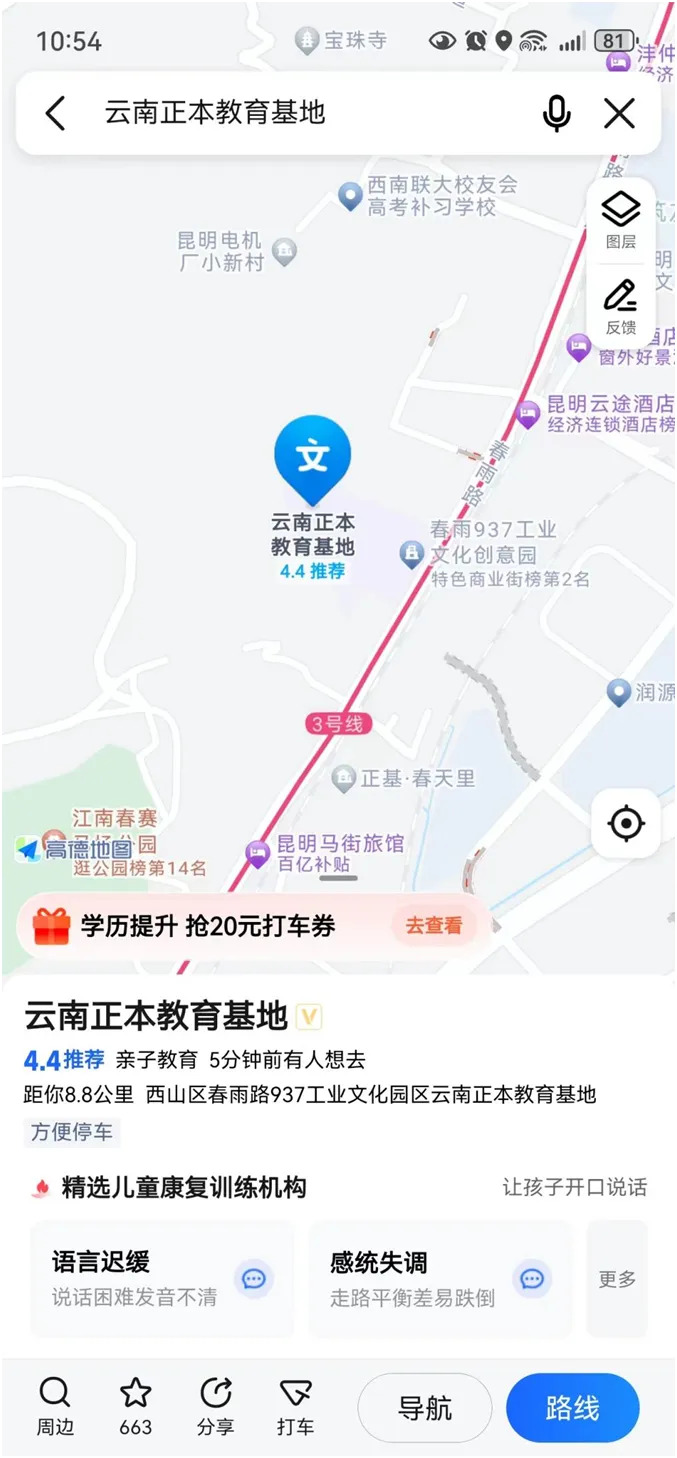
Task: Open 让孩子开口说话 link
Action: 574,1187
